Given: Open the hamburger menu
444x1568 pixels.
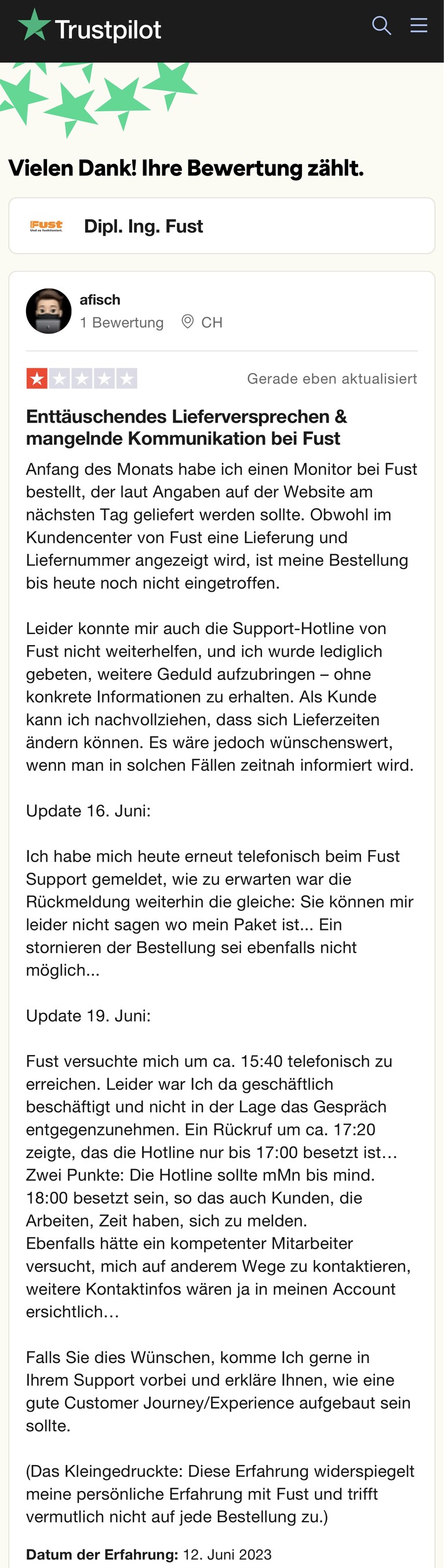Looking at the screenshot, I should (x=418, y=25).
